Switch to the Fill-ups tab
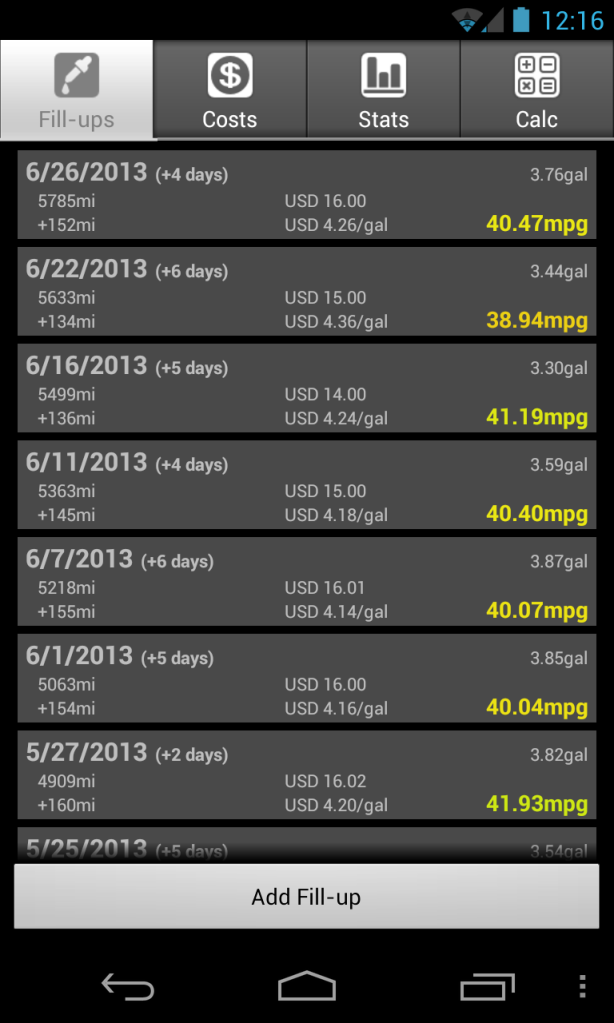The image size is (614, 1023). coord(77,90)
